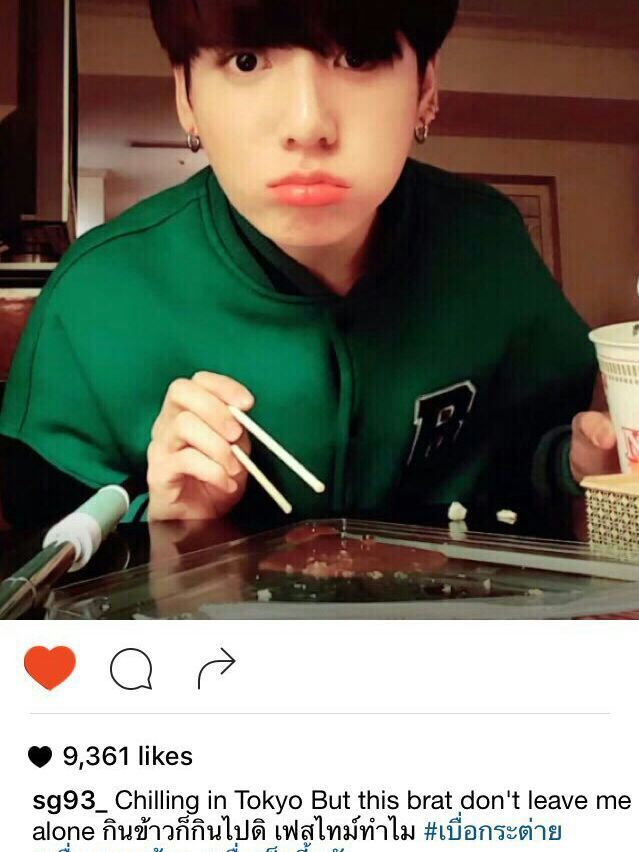Share the post using the arrow icon
639x852 pixels.
coord(216,668)
